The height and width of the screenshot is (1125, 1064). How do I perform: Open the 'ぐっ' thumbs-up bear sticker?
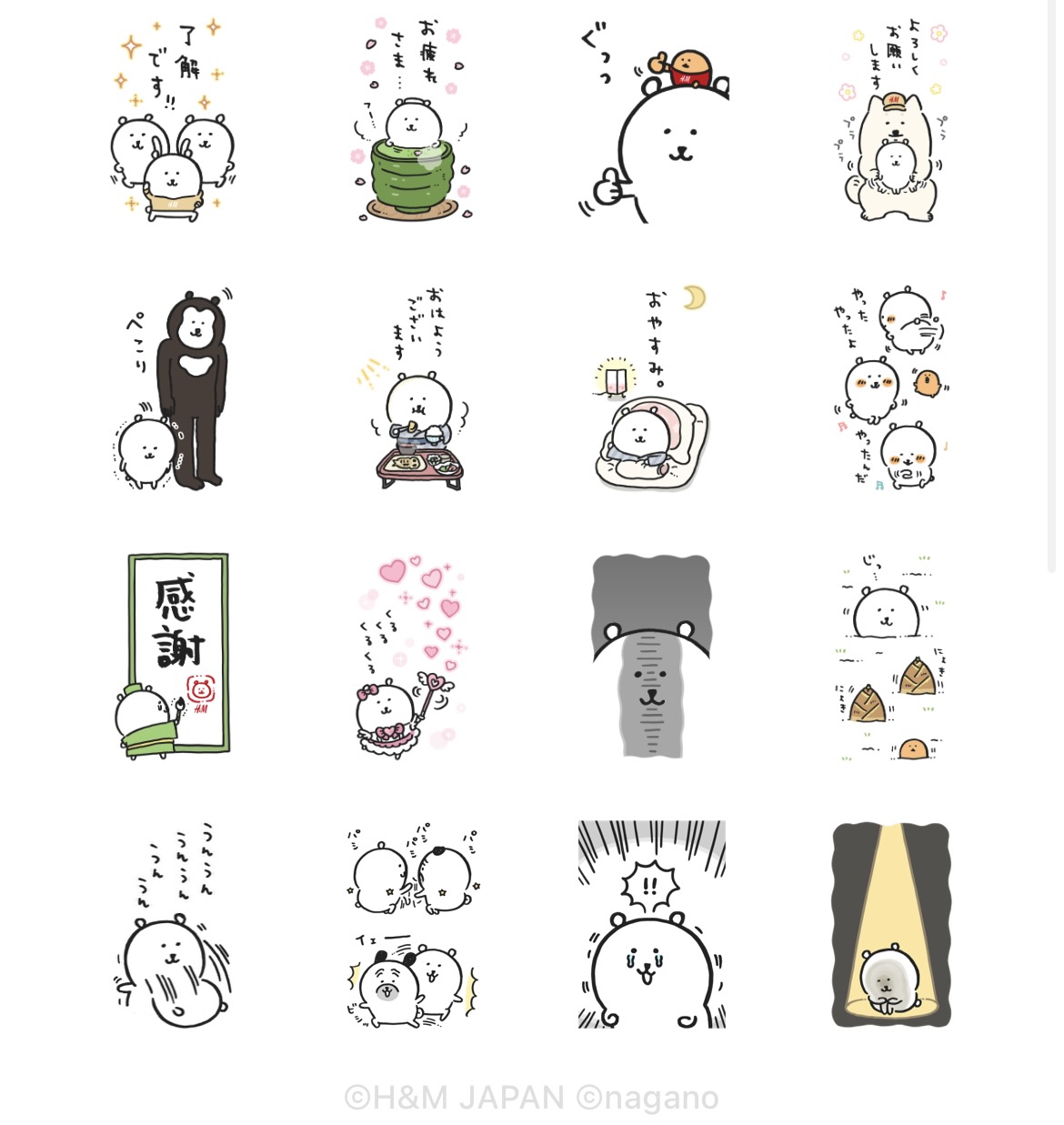pos(652,122)
